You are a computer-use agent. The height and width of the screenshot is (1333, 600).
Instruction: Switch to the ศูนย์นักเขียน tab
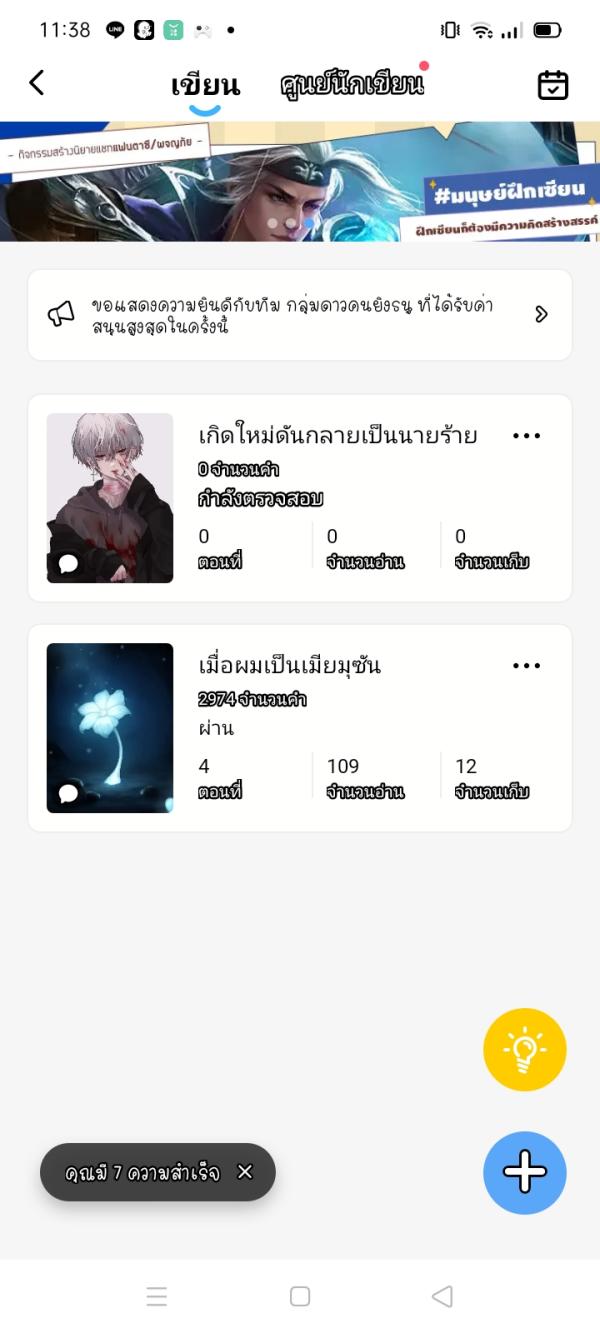352,85
